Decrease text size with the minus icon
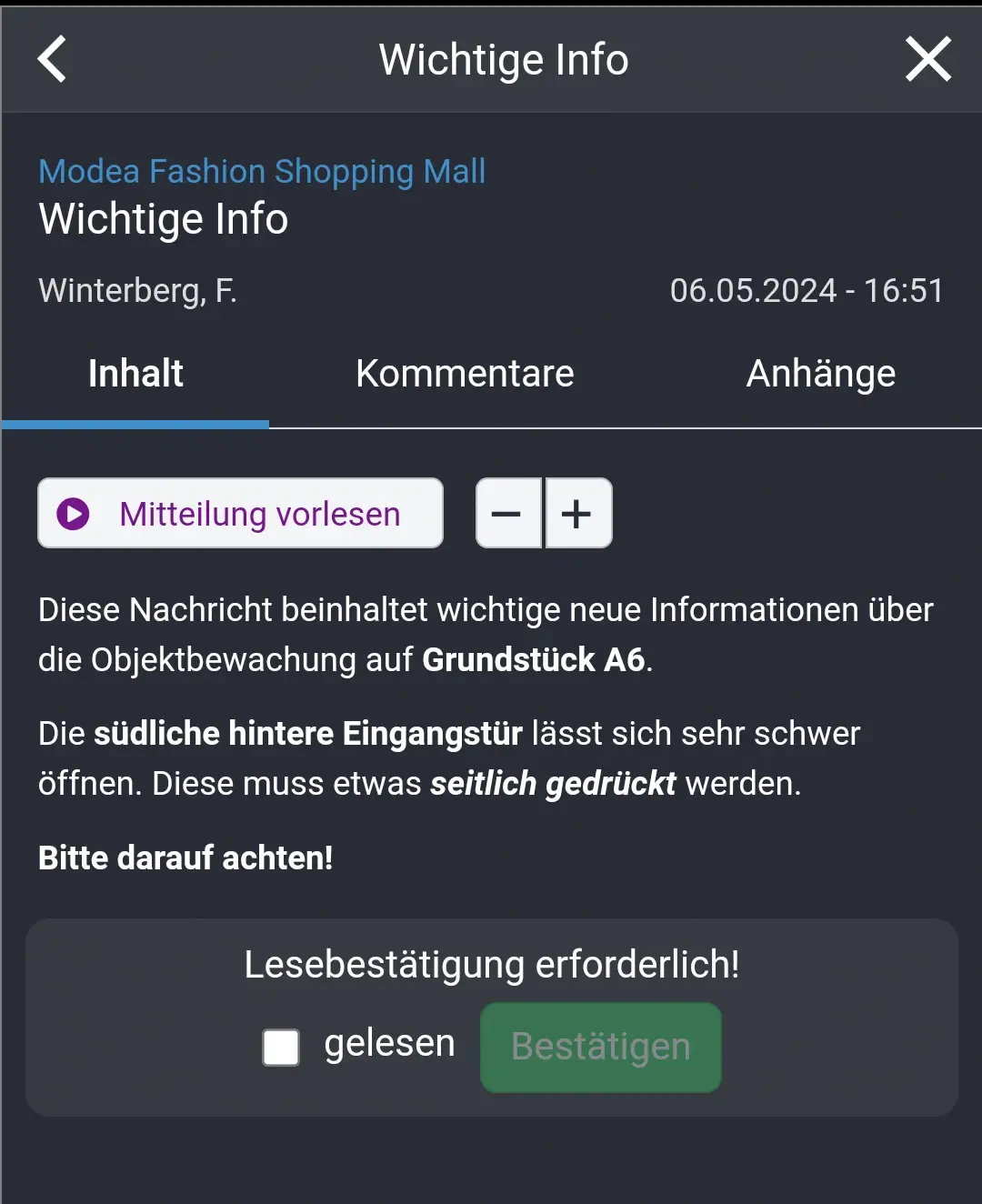Screen dimensions: 982x1204 click(508, 513)
